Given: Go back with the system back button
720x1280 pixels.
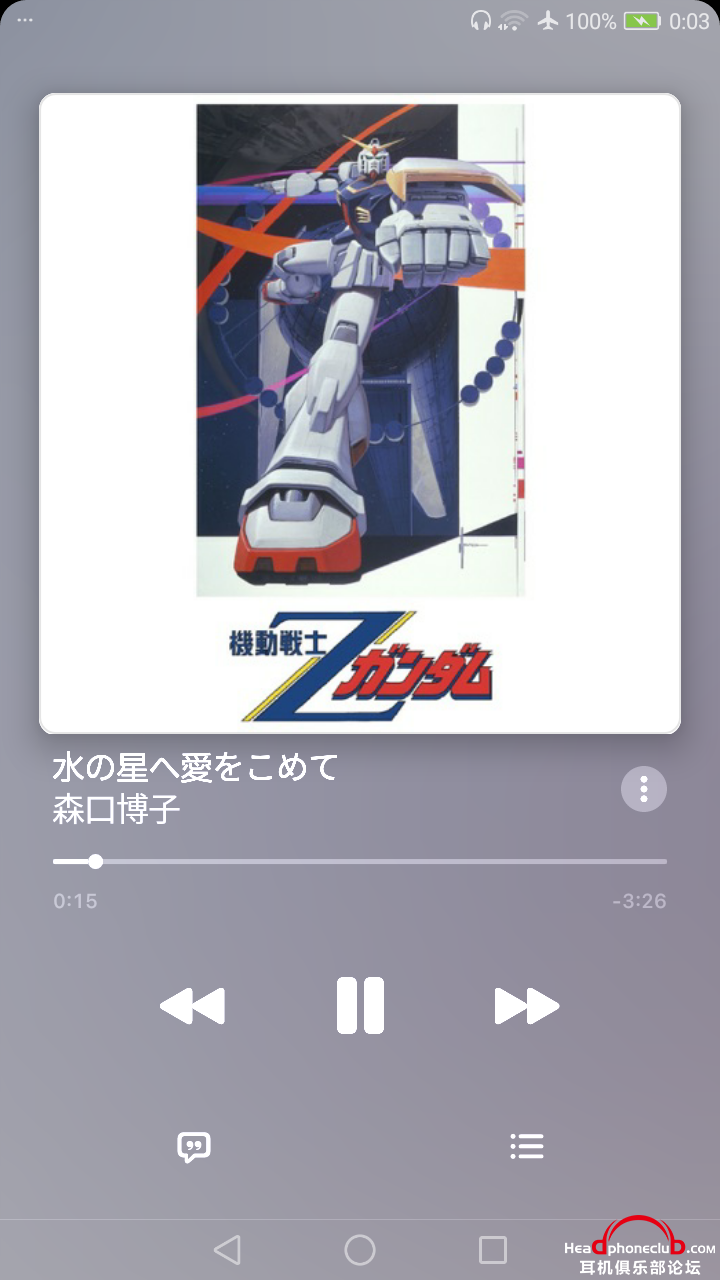Looking at the screenshot, I should [x=227, y=1250].
